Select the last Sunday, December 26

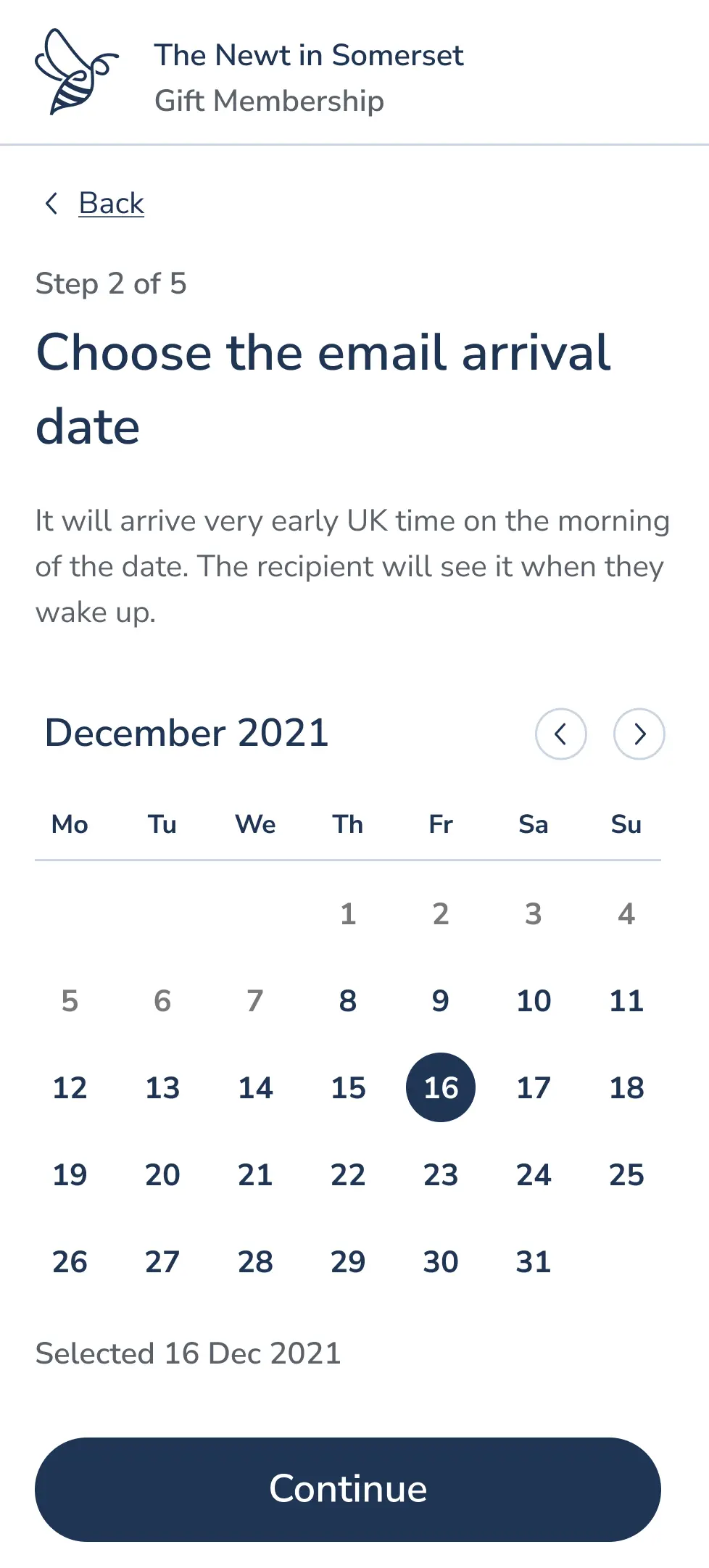coord(69,1262)
